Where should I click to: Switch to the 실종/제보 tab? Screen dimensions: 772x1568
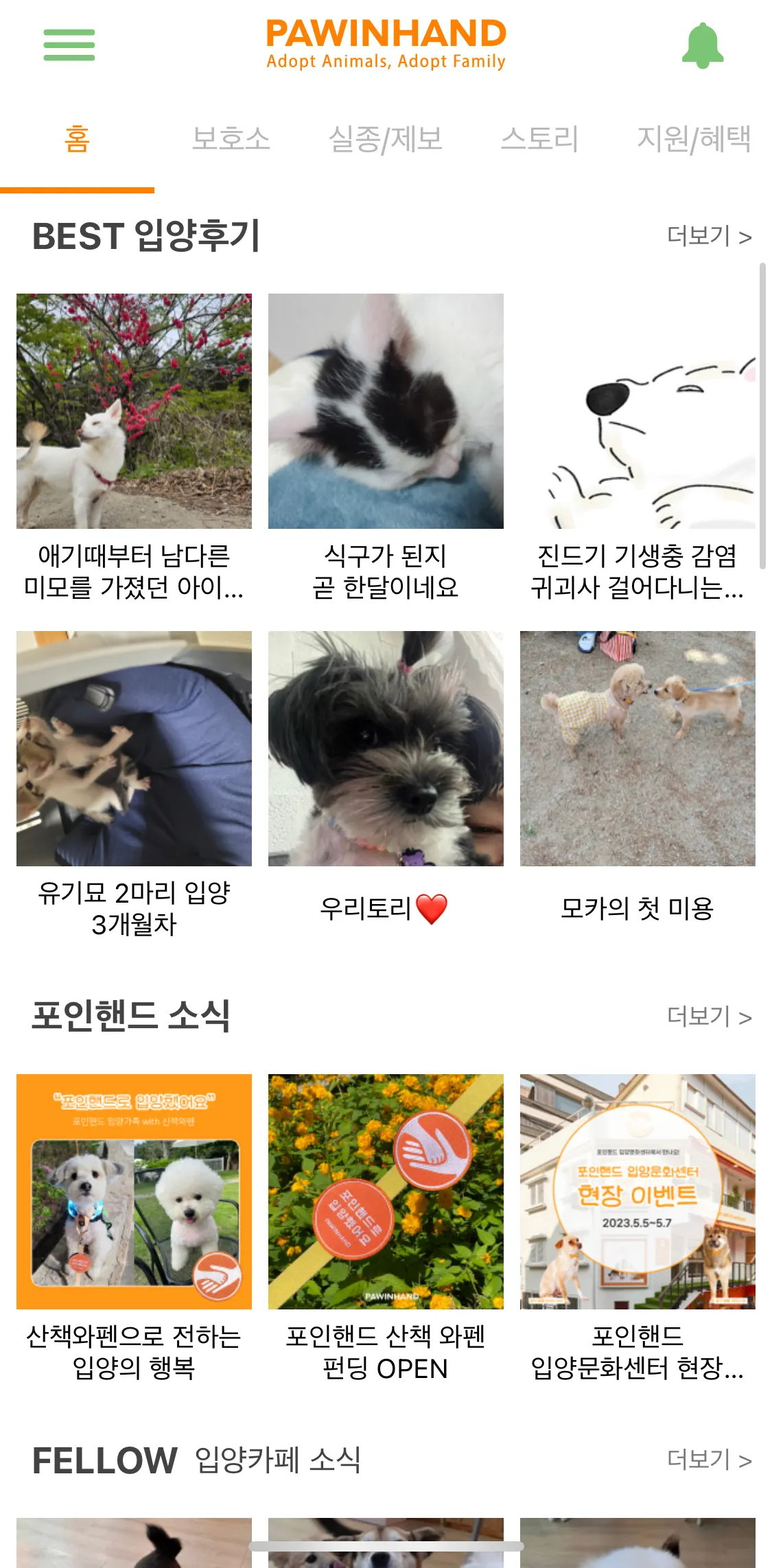coord(386,139)
